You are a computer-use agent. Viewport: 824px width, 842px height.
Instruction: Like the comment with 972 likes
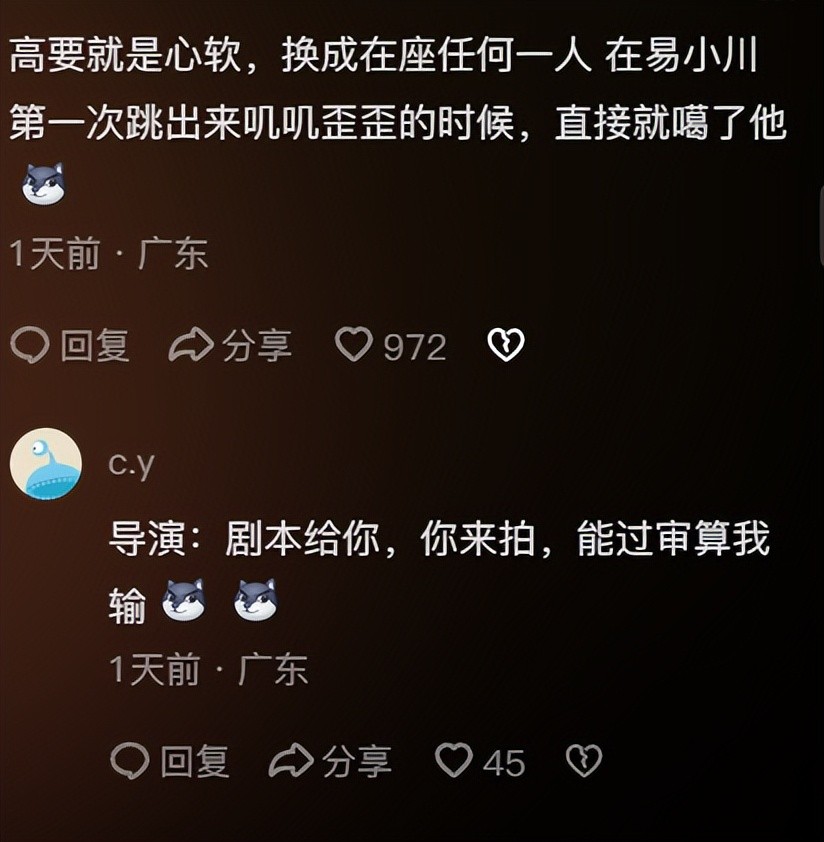354,345
